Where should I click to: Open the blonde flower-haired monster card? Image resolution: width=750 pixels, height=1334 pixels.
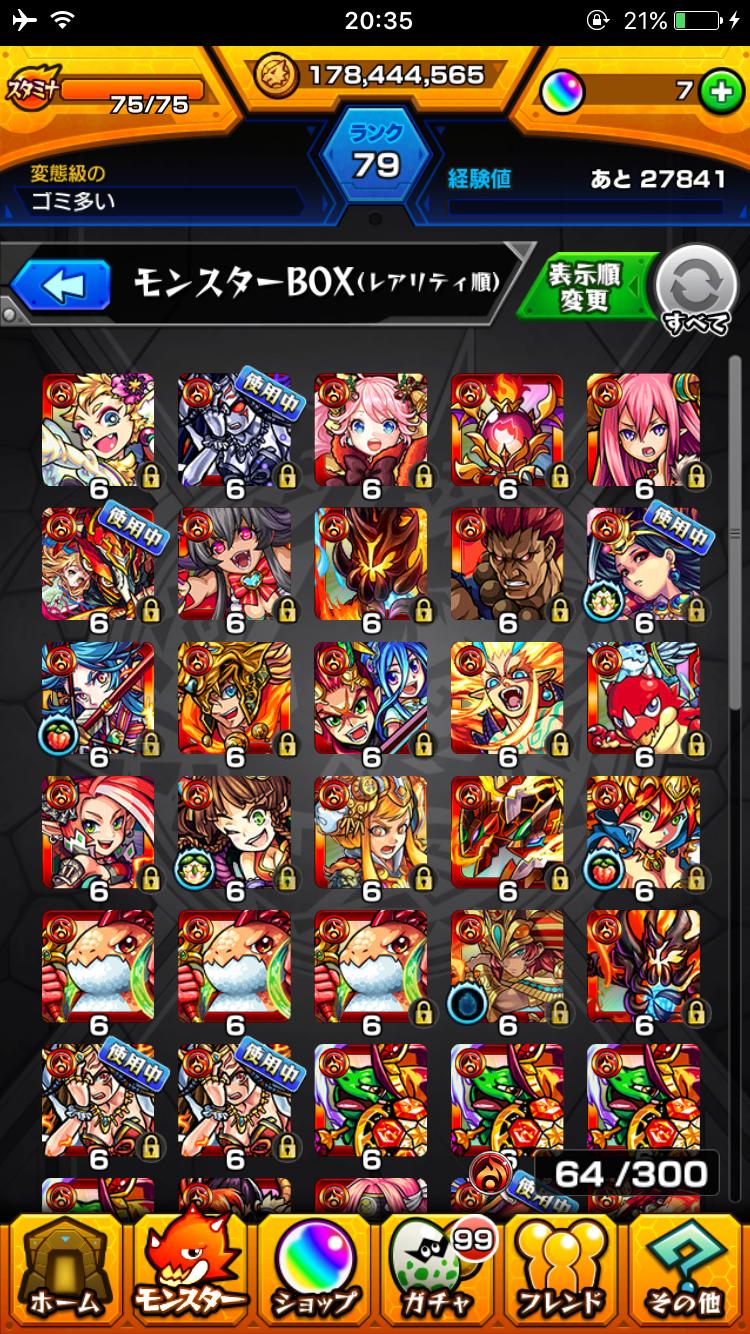click(99, 430)
